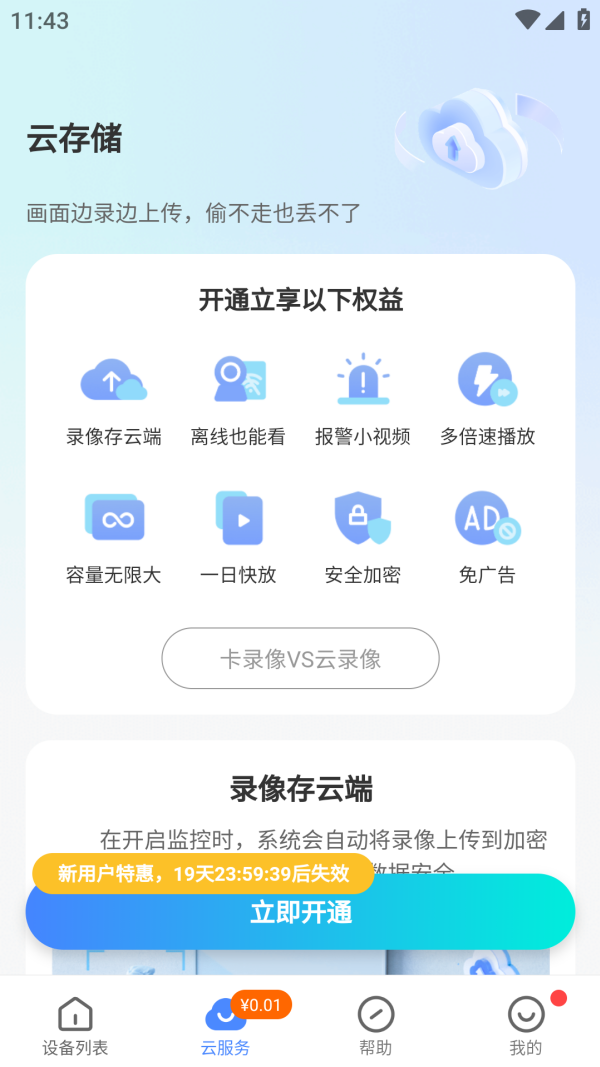Select the 云服务 tab
This screenshot has width=600, height=1067.
(x=225, y=1026)
